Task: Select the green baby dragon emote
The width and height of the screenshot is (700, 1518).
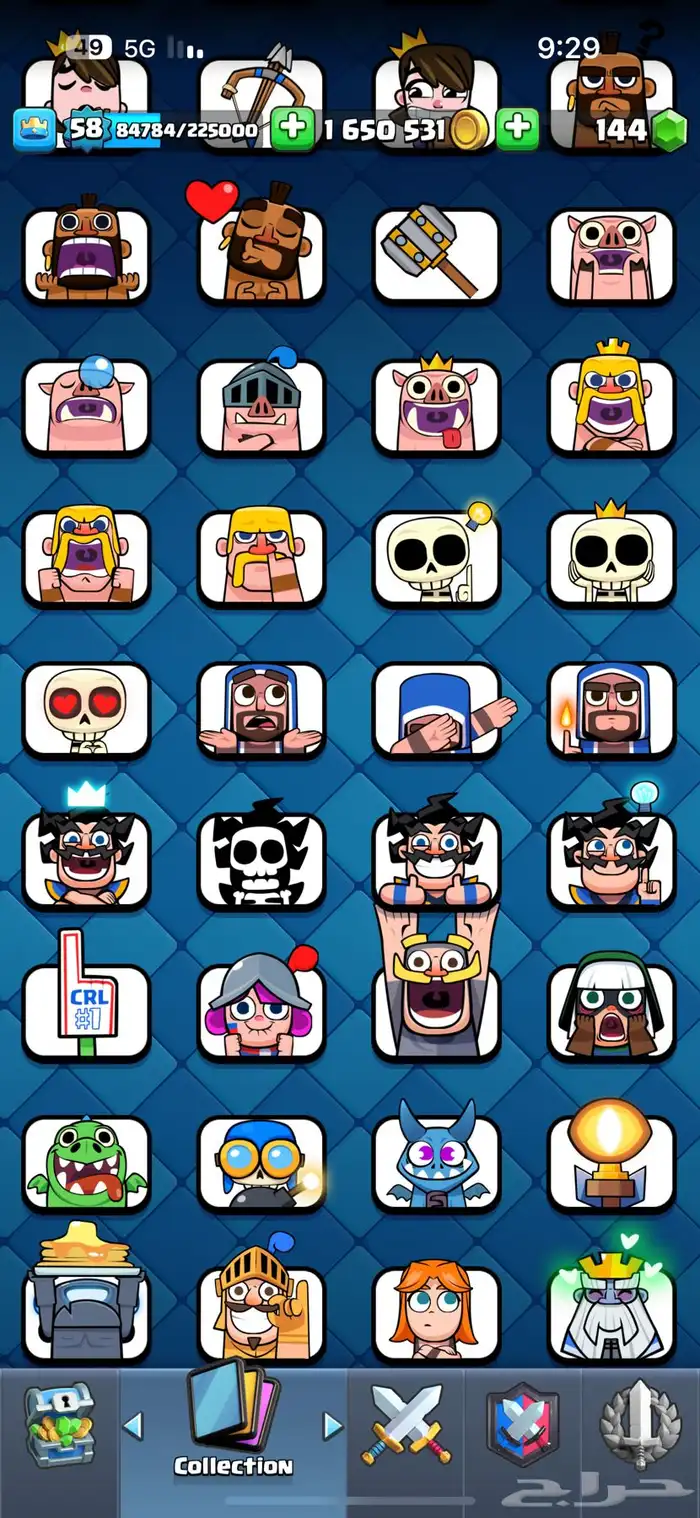Action: 86,1162
